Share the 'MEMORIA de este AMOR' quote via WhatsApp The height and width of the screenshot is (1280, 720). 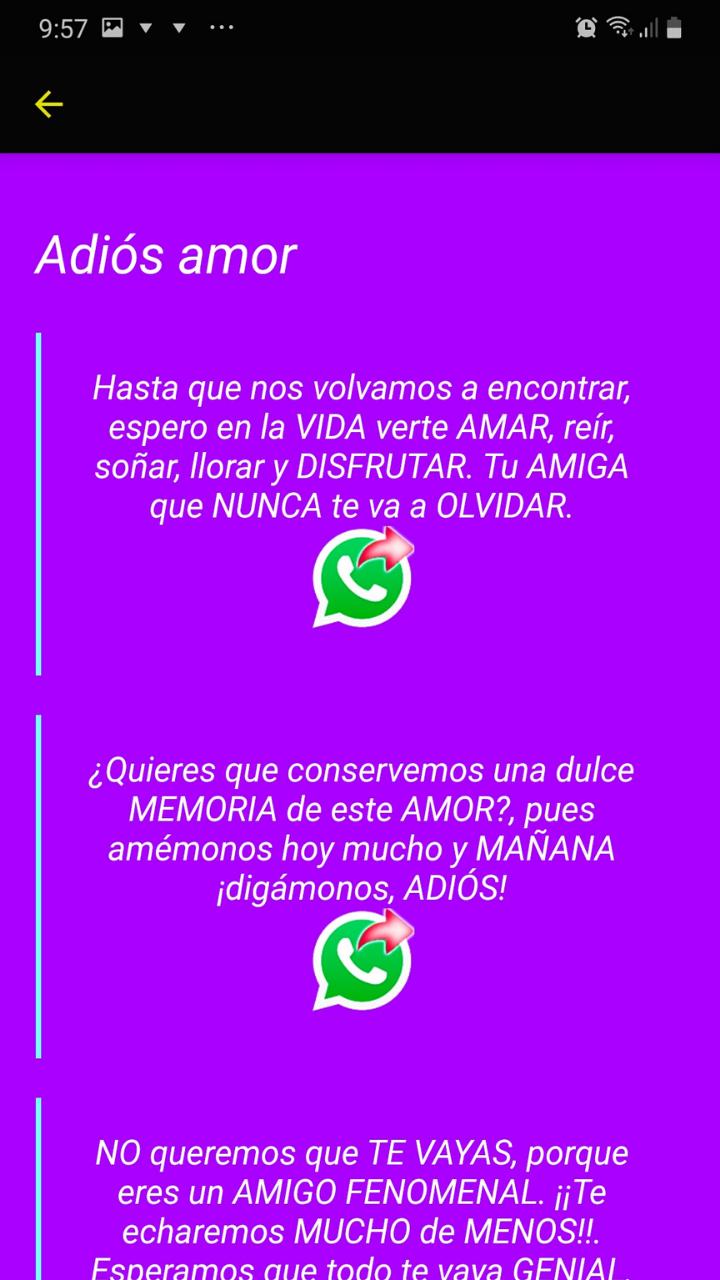click(362, 961)
